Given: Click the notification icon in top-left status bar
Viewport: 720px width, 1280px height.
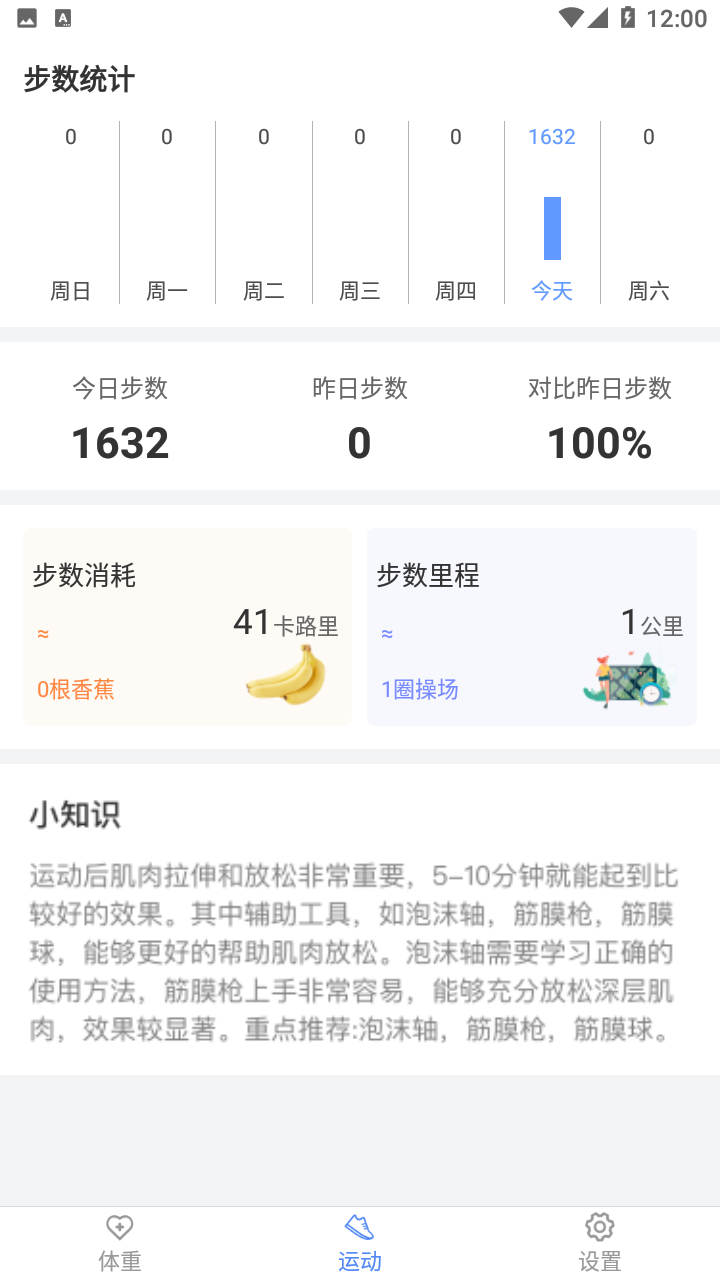Looking at the screenshot, I should coord(25,17).
